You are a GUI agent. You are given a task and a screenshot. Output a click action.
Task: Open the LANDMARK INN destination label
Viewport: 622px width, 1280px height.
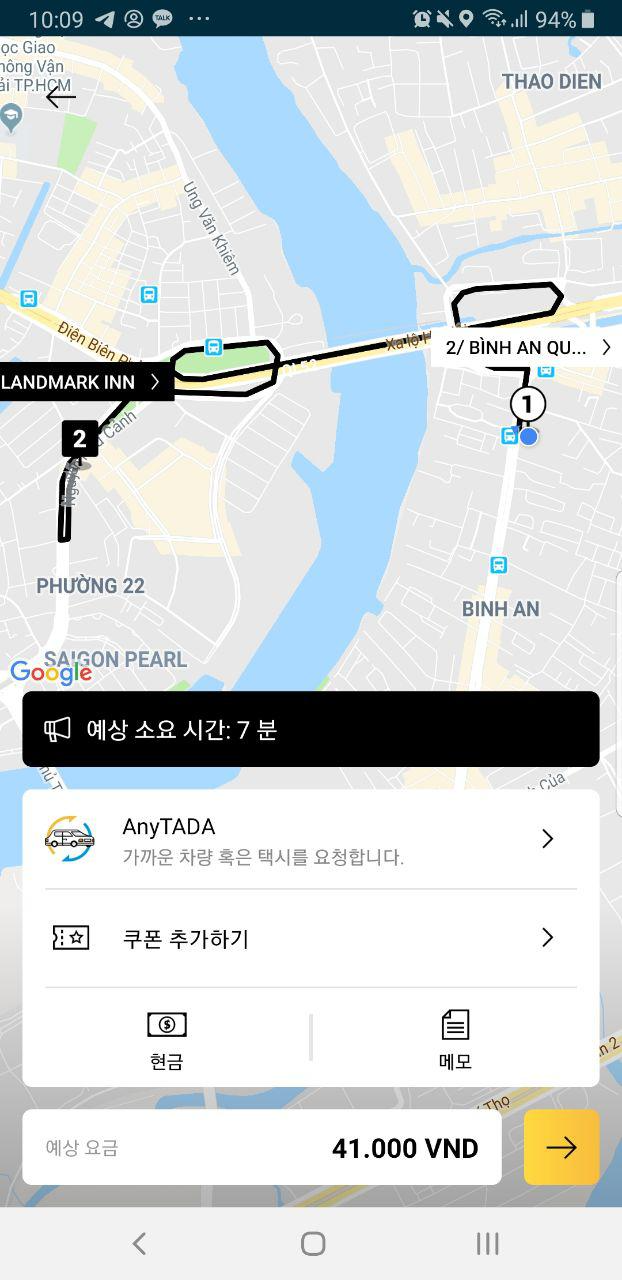(x=82, y=382)
